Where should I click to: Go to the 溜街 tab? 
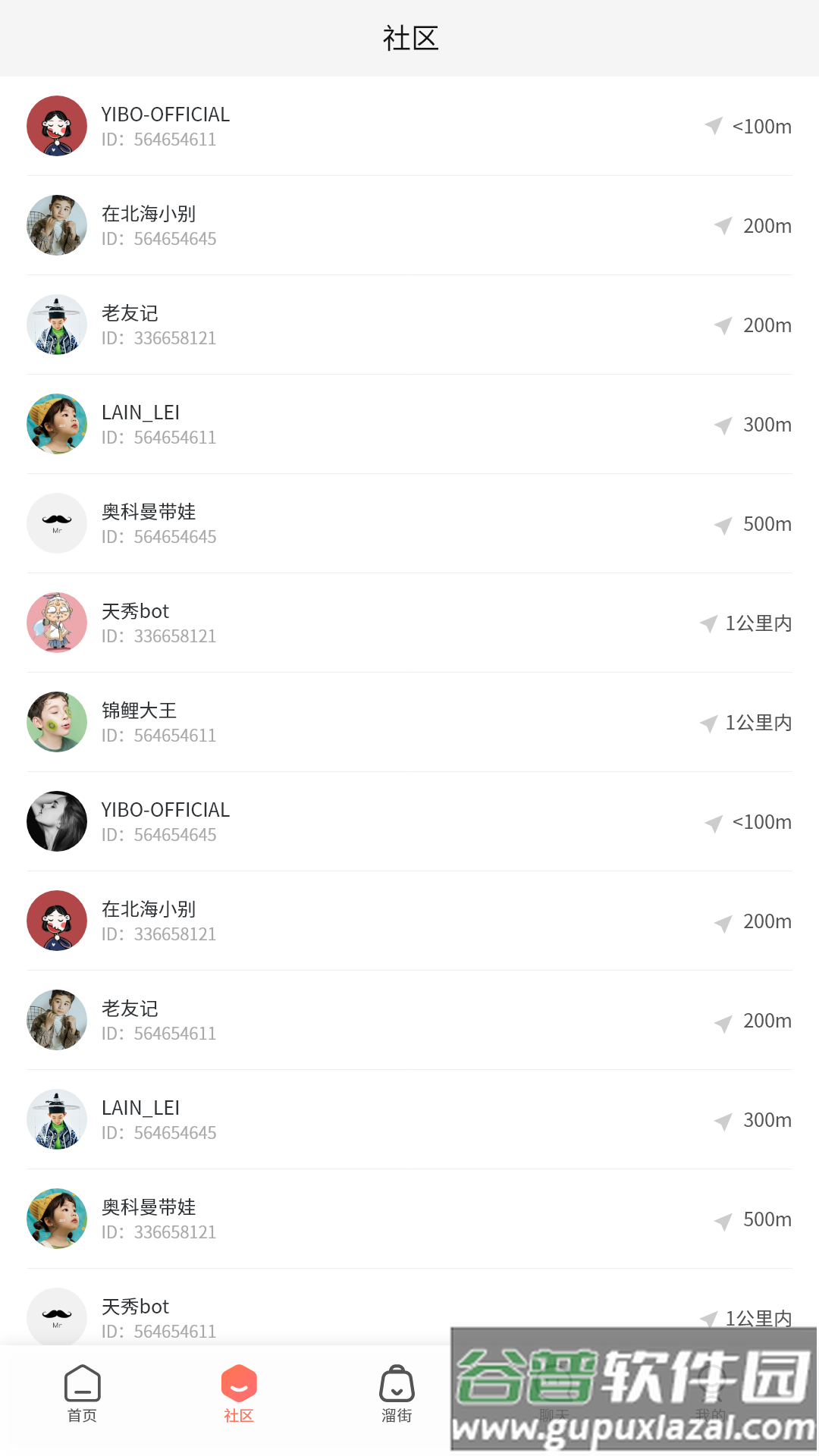397,1394
